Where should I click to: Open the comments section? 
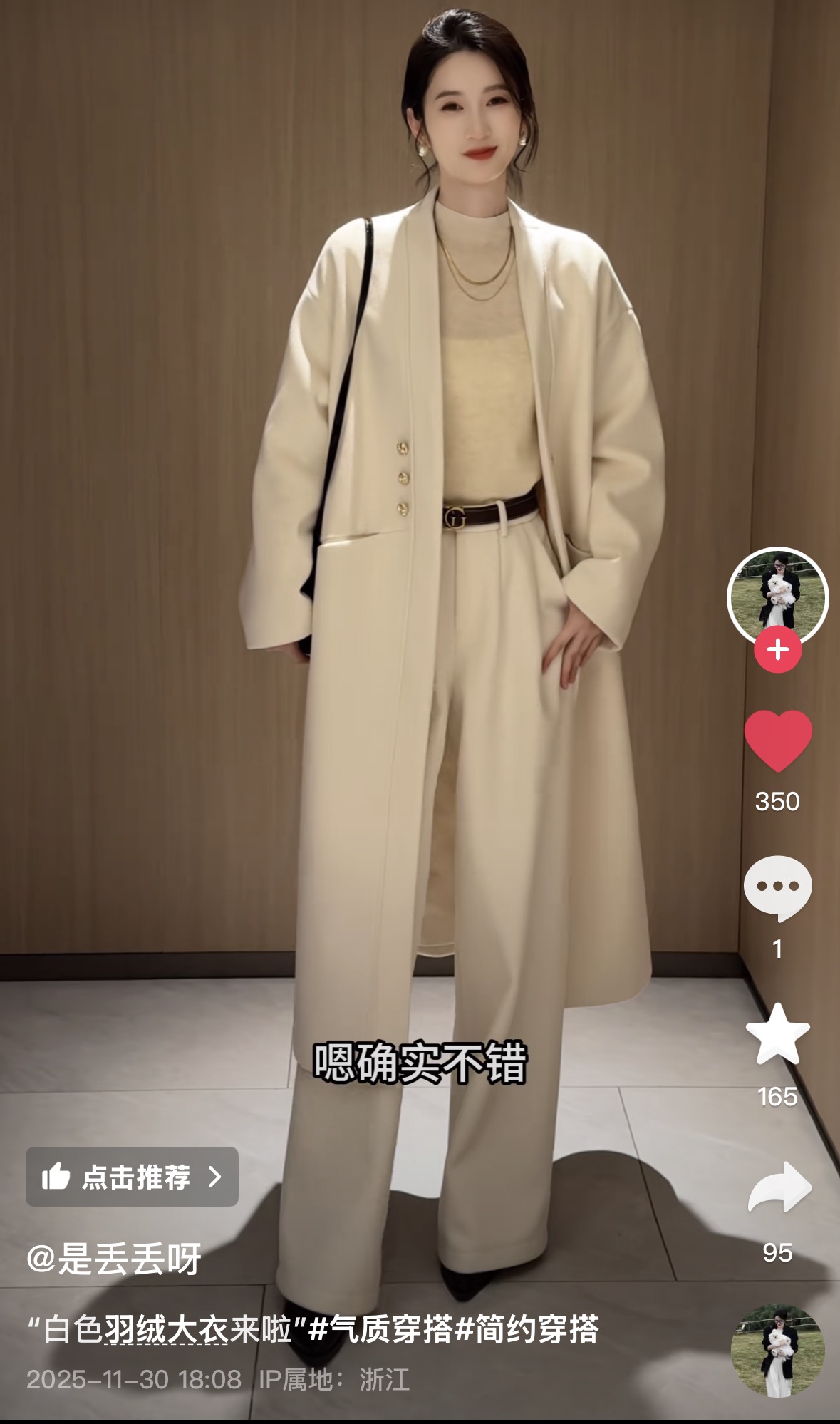(777, 887)
